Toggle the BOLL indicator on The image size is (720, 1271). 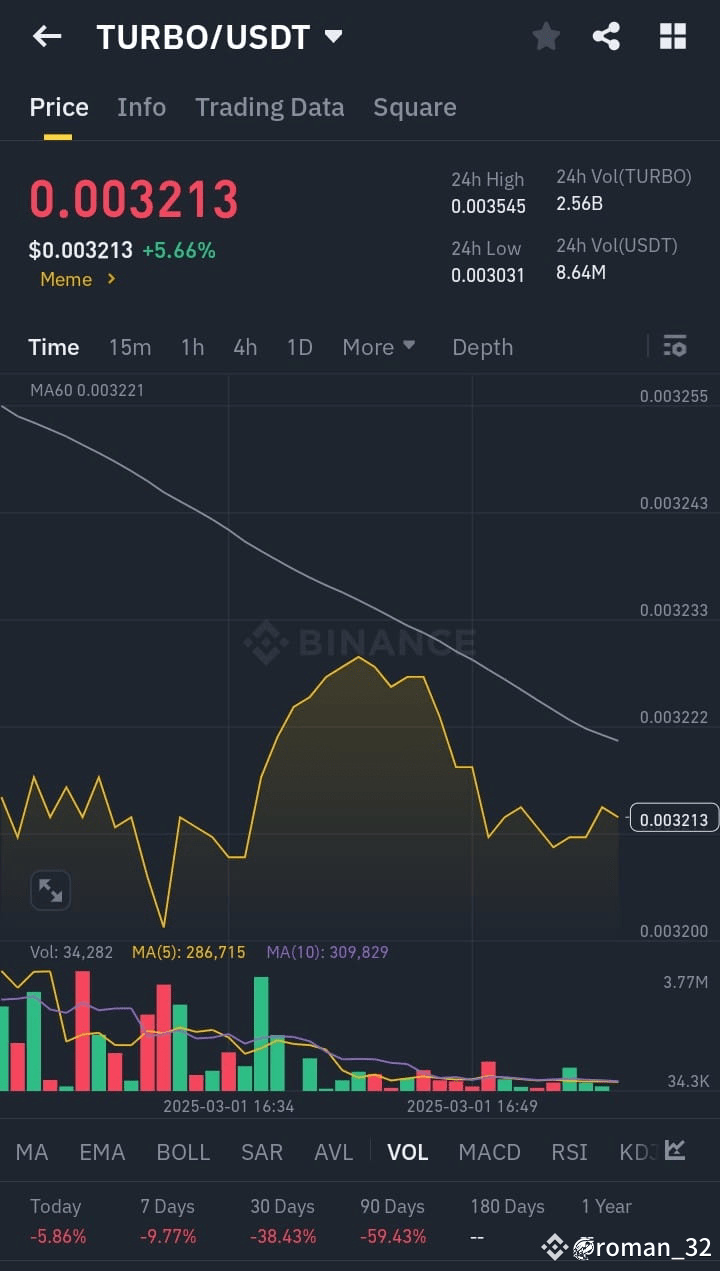(183, 1152)
